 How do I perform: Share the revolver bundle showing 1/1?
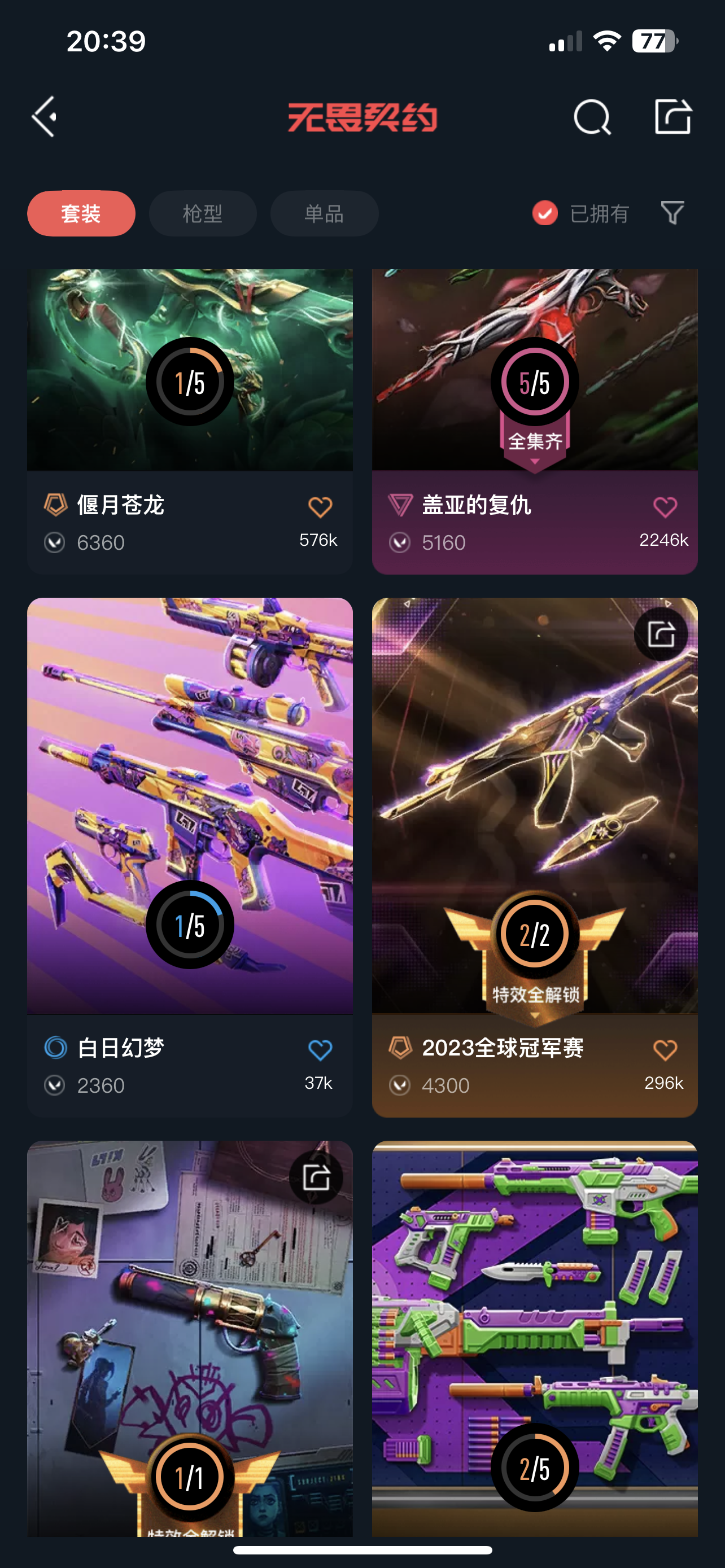pyautogui.click(x=316, y=1177)
